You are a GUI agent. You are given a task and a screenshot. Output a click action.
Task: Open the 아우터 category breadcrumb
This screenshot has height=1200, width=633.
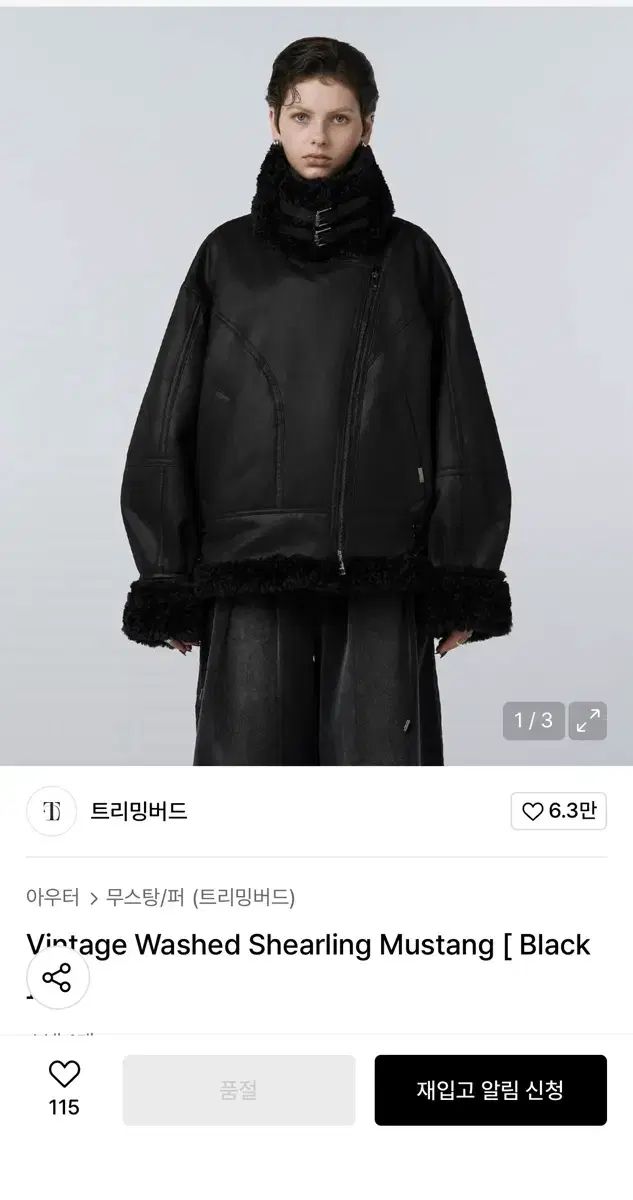coord(53,897)
